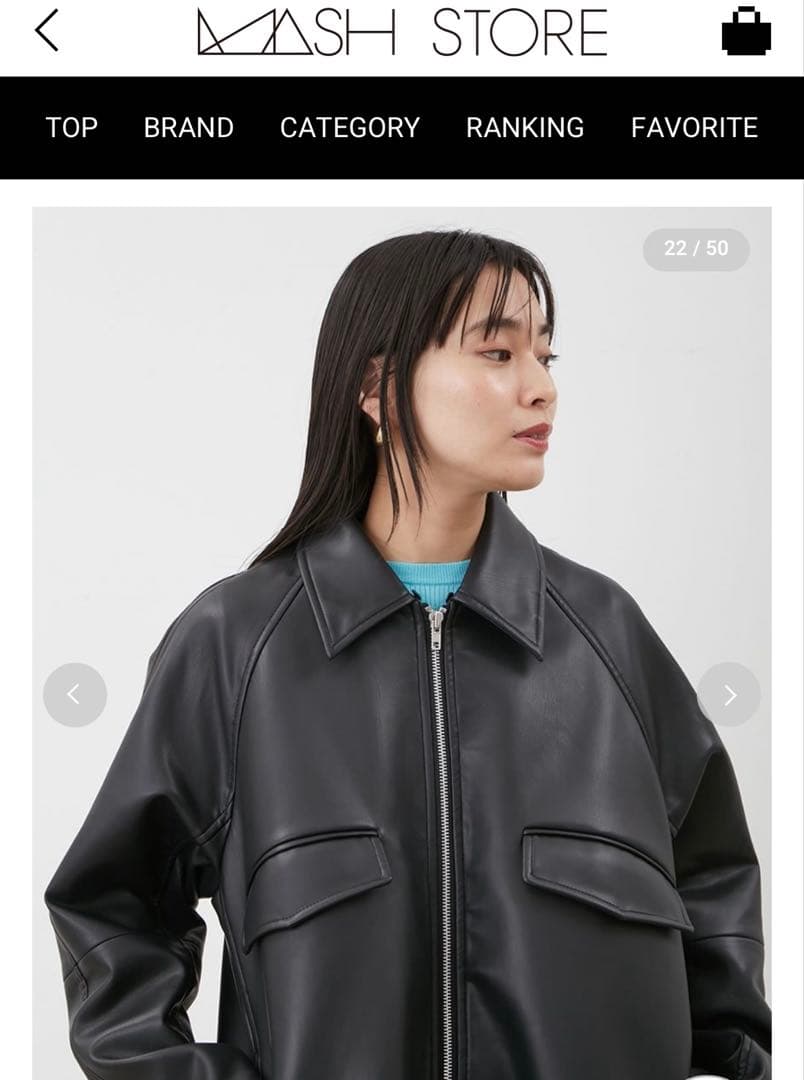Open the shopping bag
Image resolution: width=804 pixels, height=1080 pixels.
pos(746,31)
